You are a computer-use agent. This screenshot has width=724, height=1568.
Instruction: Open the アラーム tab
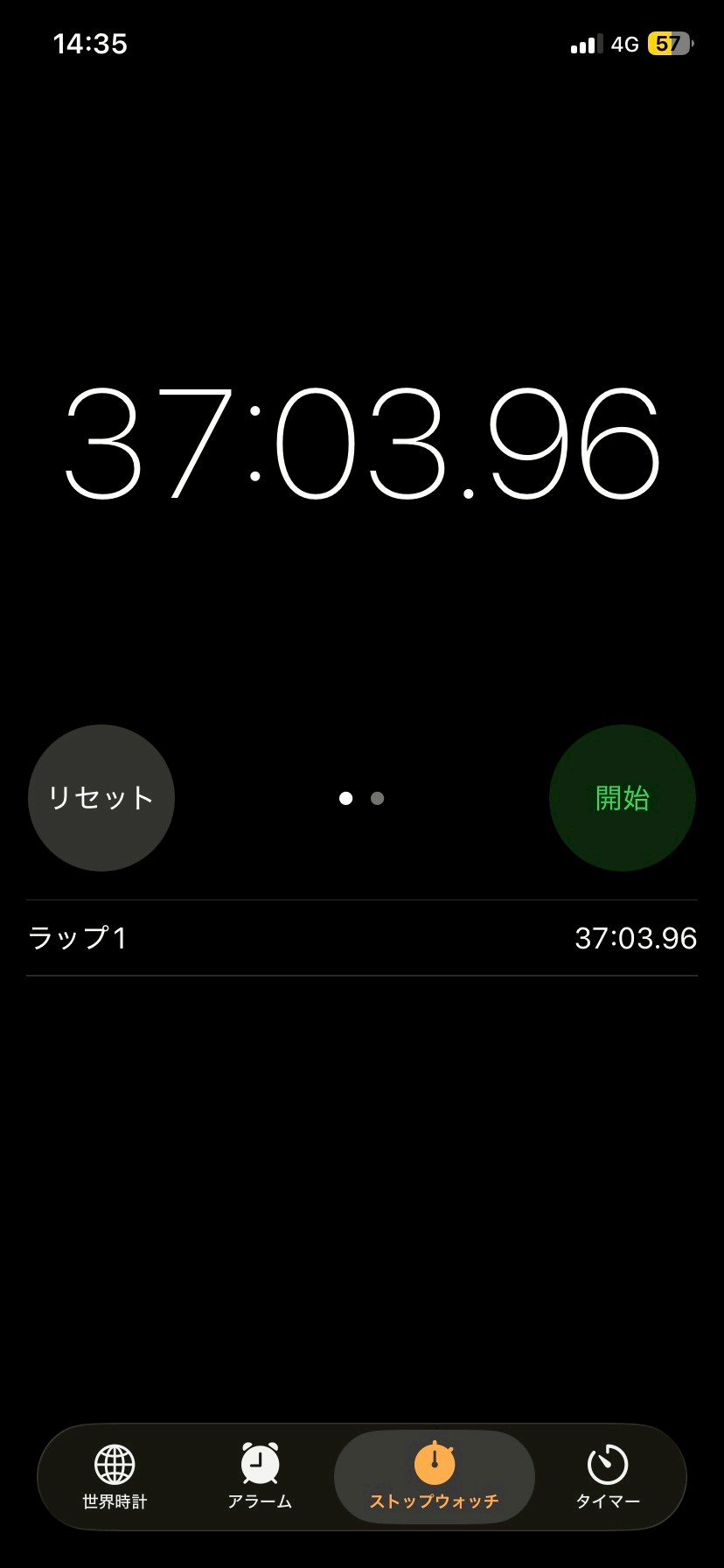tap(260, 1477)
